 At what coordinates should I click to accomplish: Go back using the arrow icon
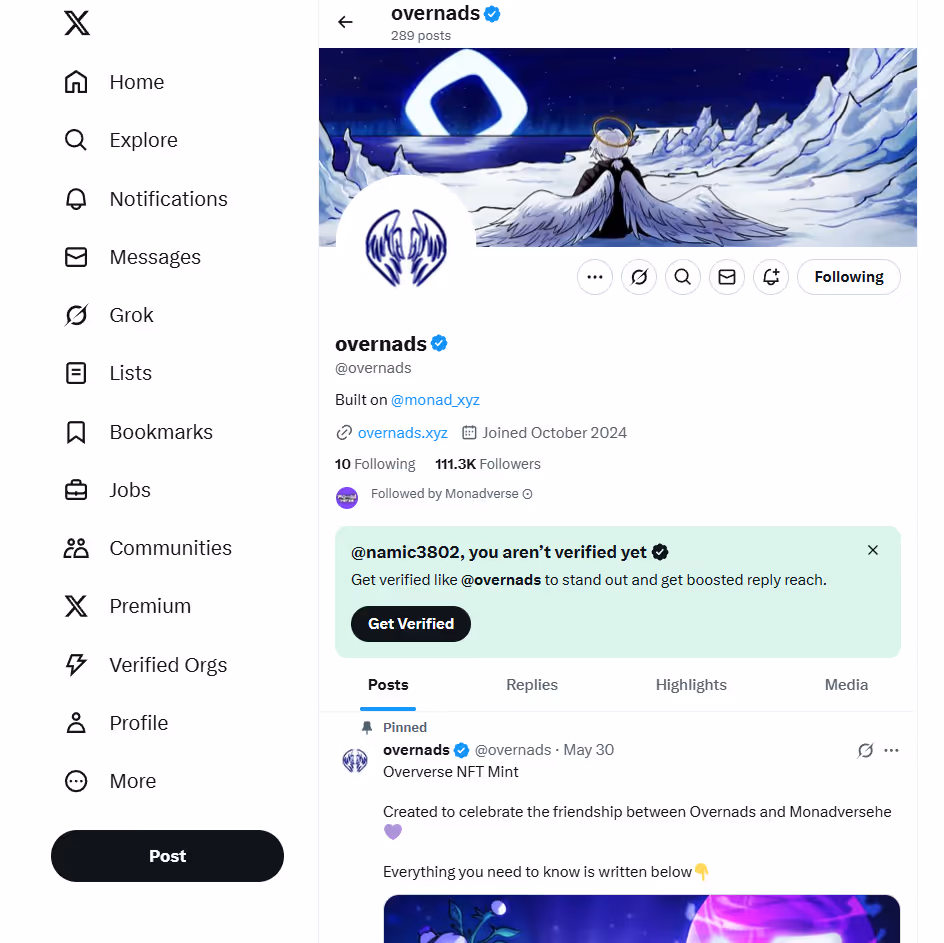coord(345,22)
